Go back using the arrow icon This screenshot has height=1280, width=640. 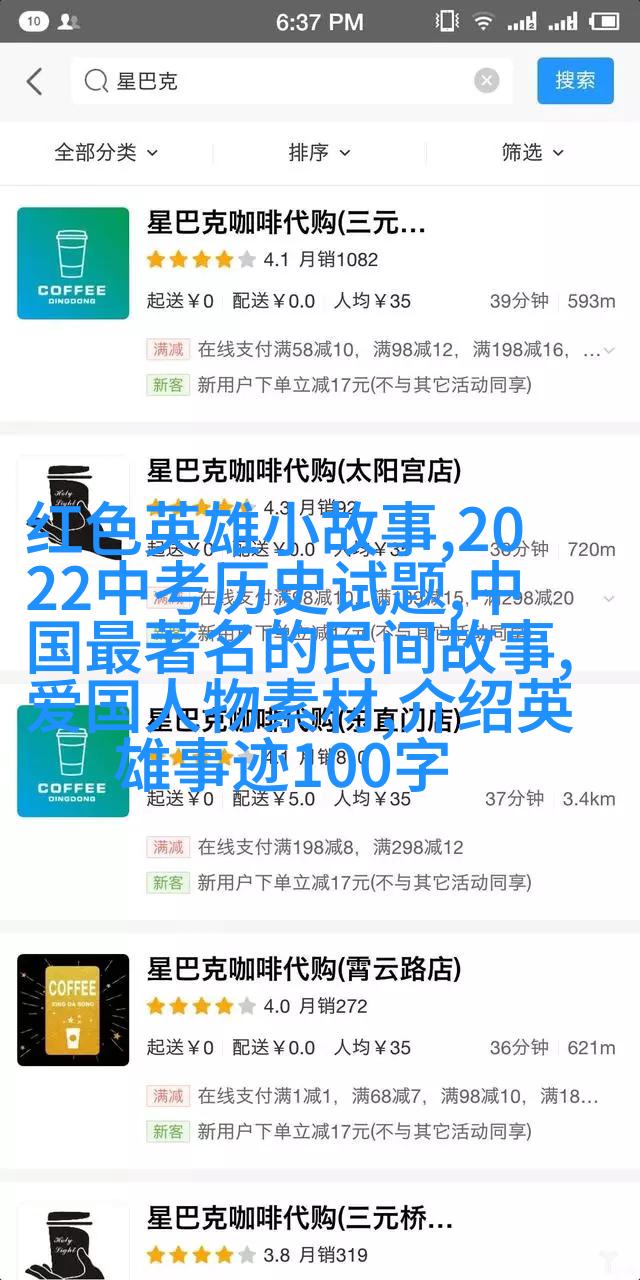34,82
